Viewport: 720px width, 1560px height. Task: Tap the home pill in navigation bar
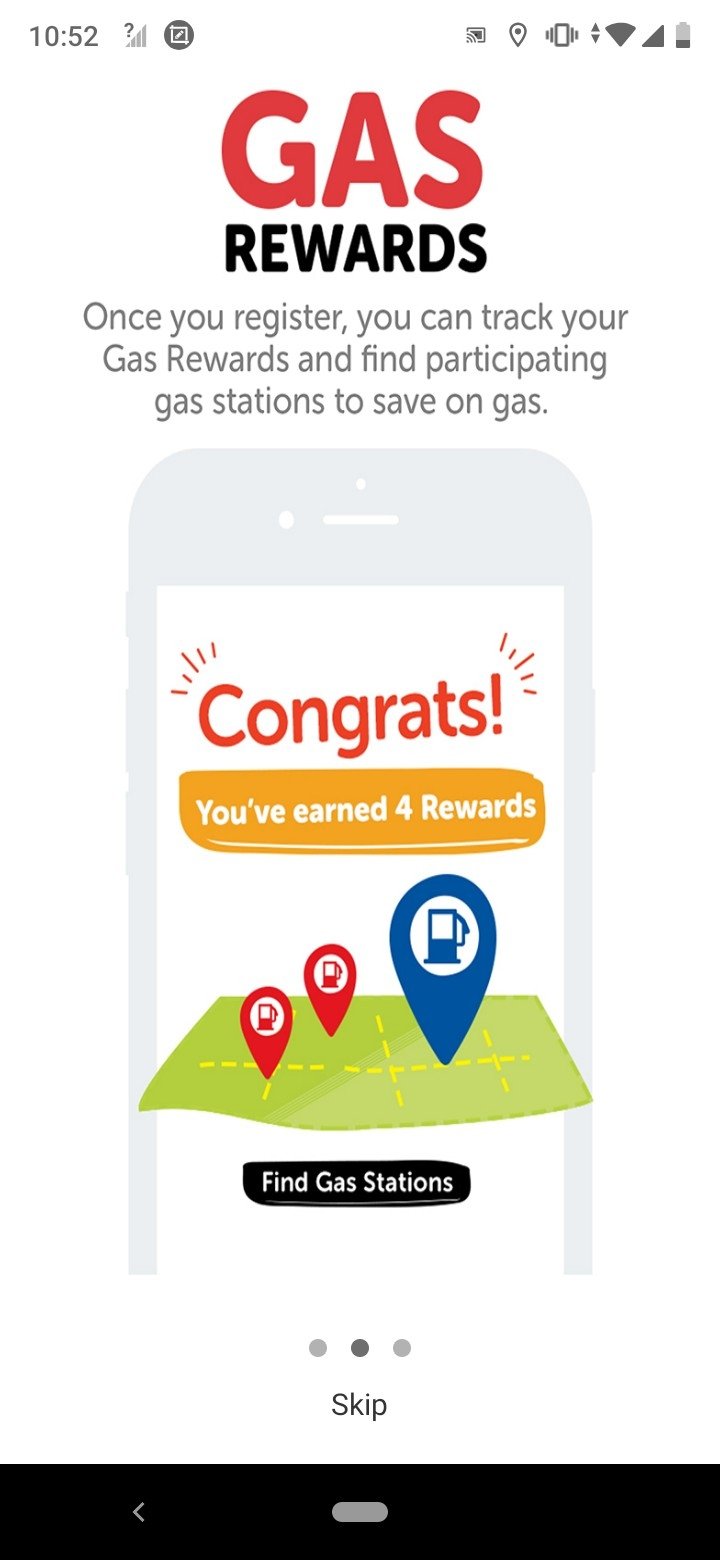pyautogui.click(x=360, y=1512)
